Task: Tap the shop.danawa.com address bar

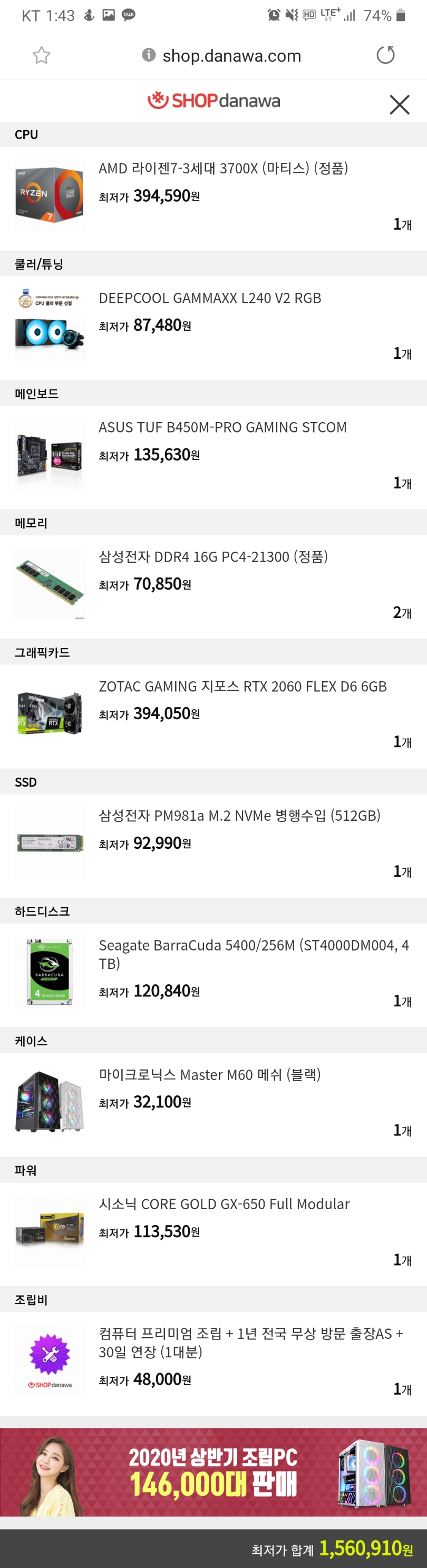Action: point(231,56)
